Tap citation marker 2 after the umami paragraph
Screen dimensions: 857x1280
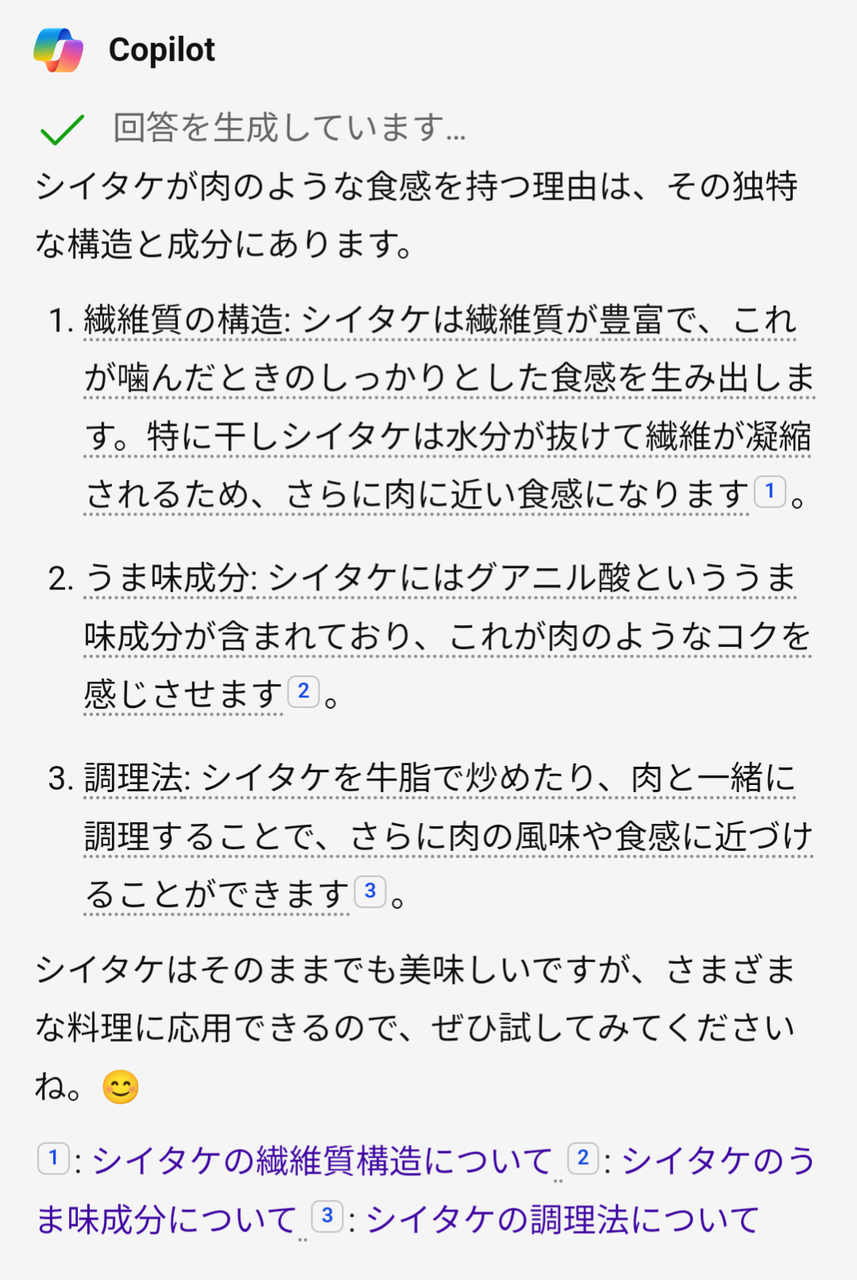tap(302, 691)
